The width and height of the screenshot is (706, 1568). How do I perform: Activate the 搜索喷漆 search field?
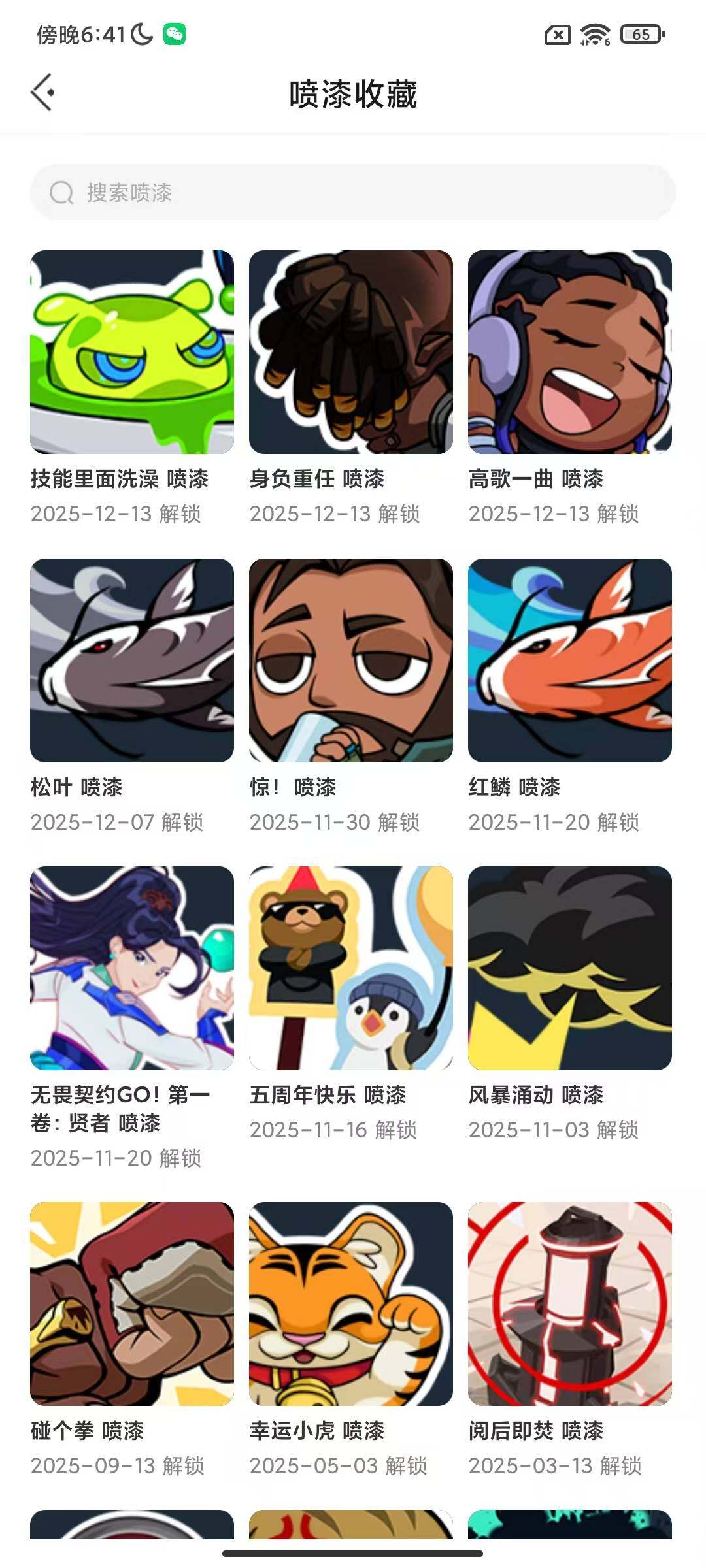(353, 193)
